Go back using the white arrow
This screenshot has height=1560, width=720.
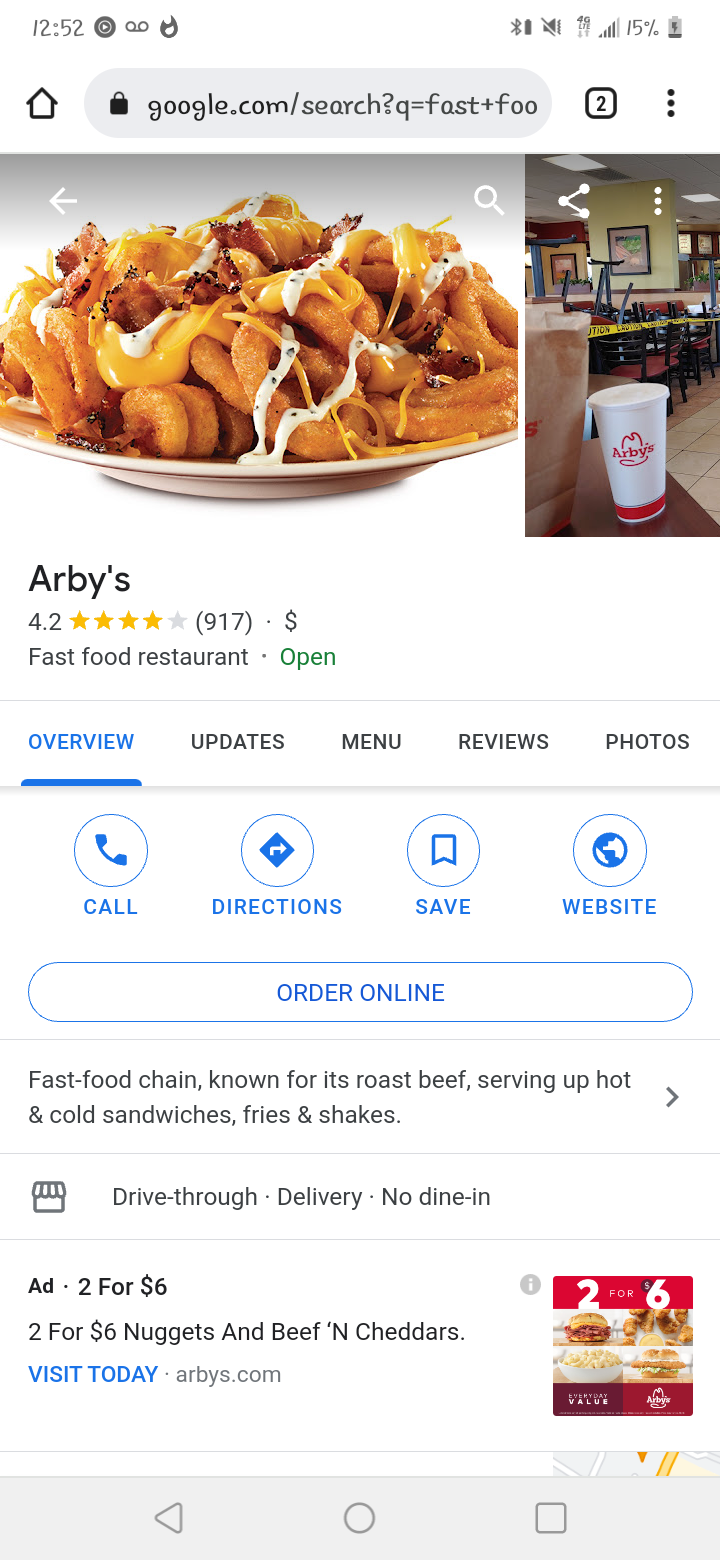pos(63,201)
